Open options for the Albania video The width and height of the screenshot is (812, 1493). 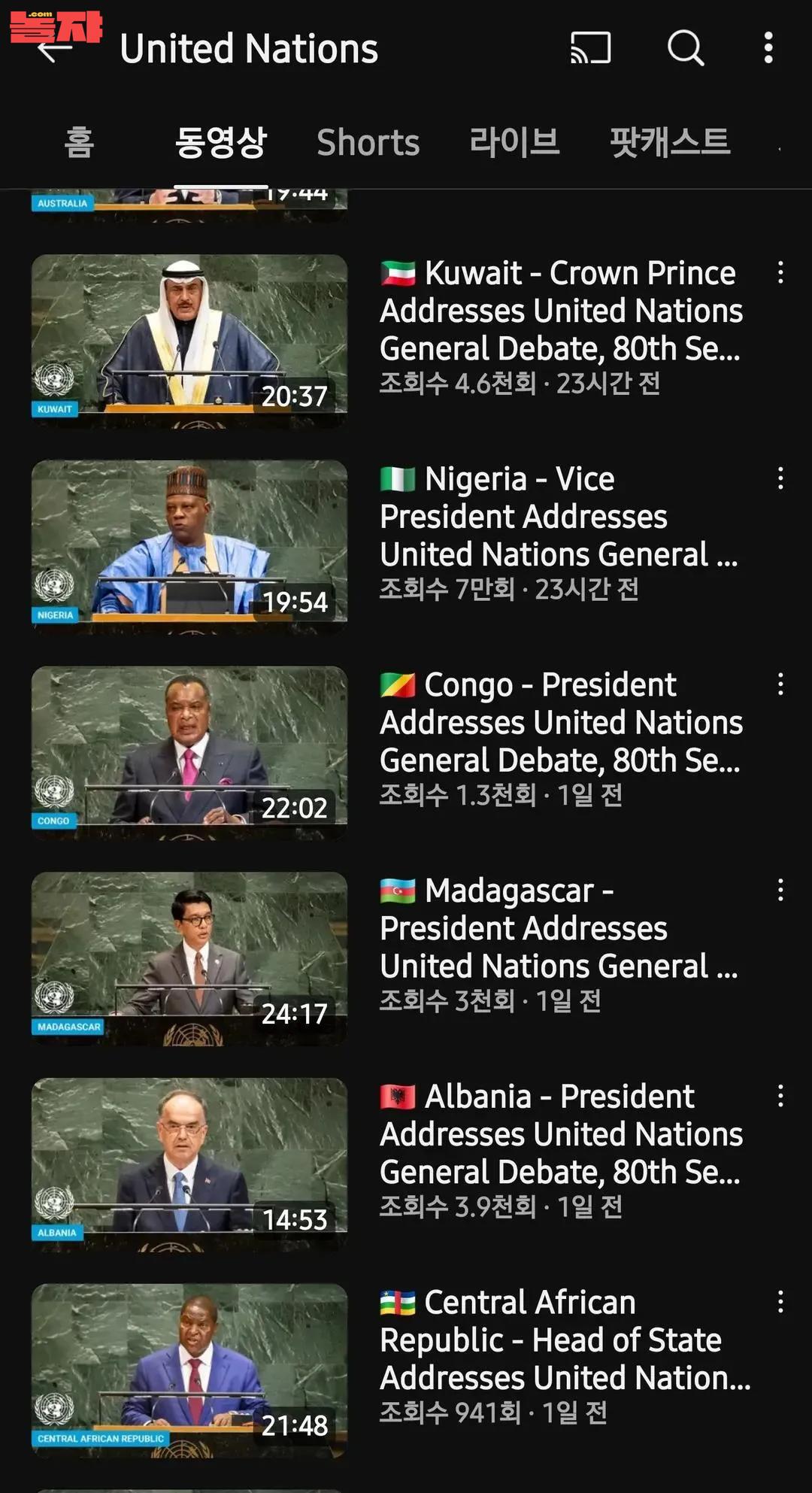click(780, 1097)
